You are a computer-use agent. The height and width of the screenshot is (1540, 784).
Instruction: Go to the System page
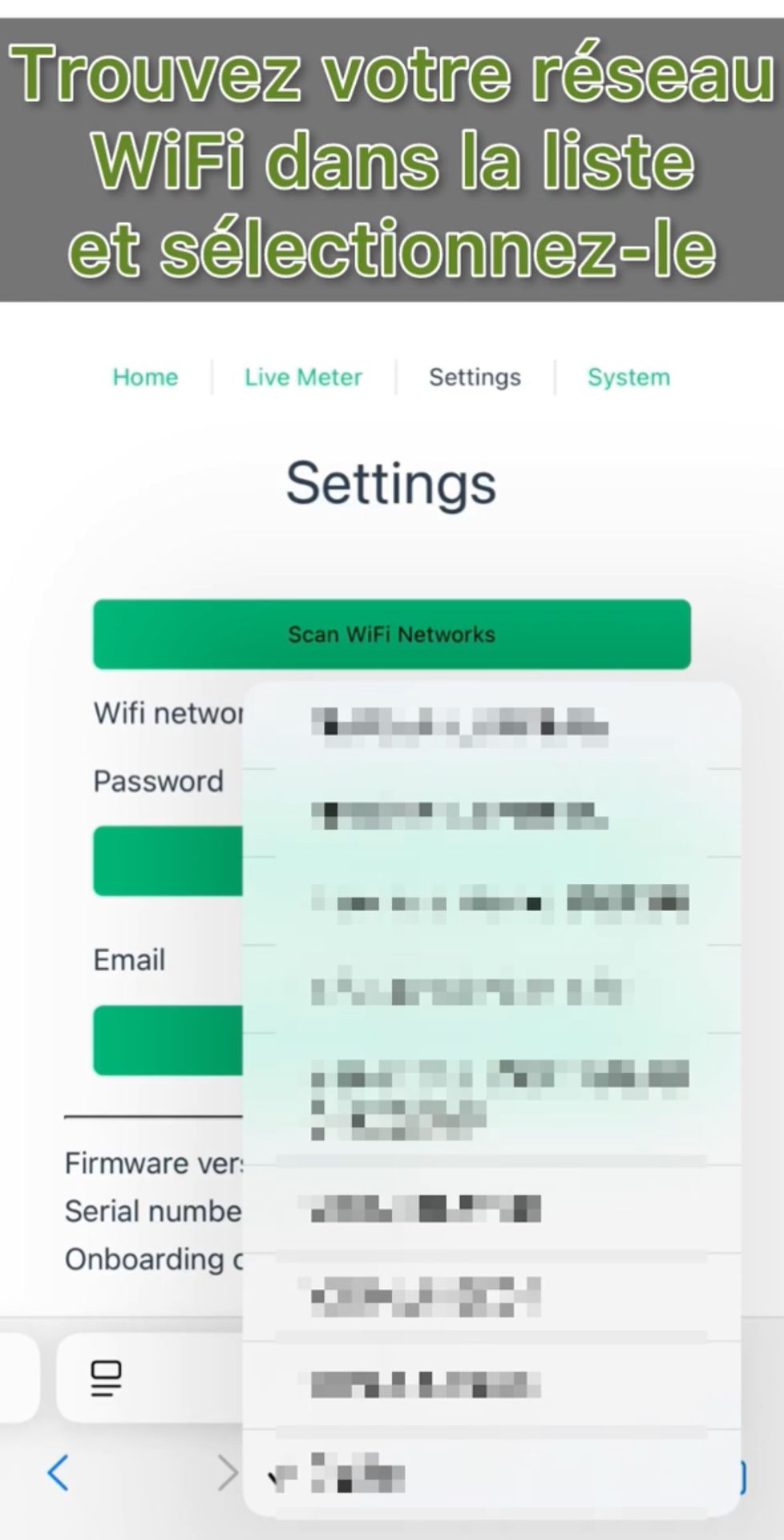[x=628, y=377]
